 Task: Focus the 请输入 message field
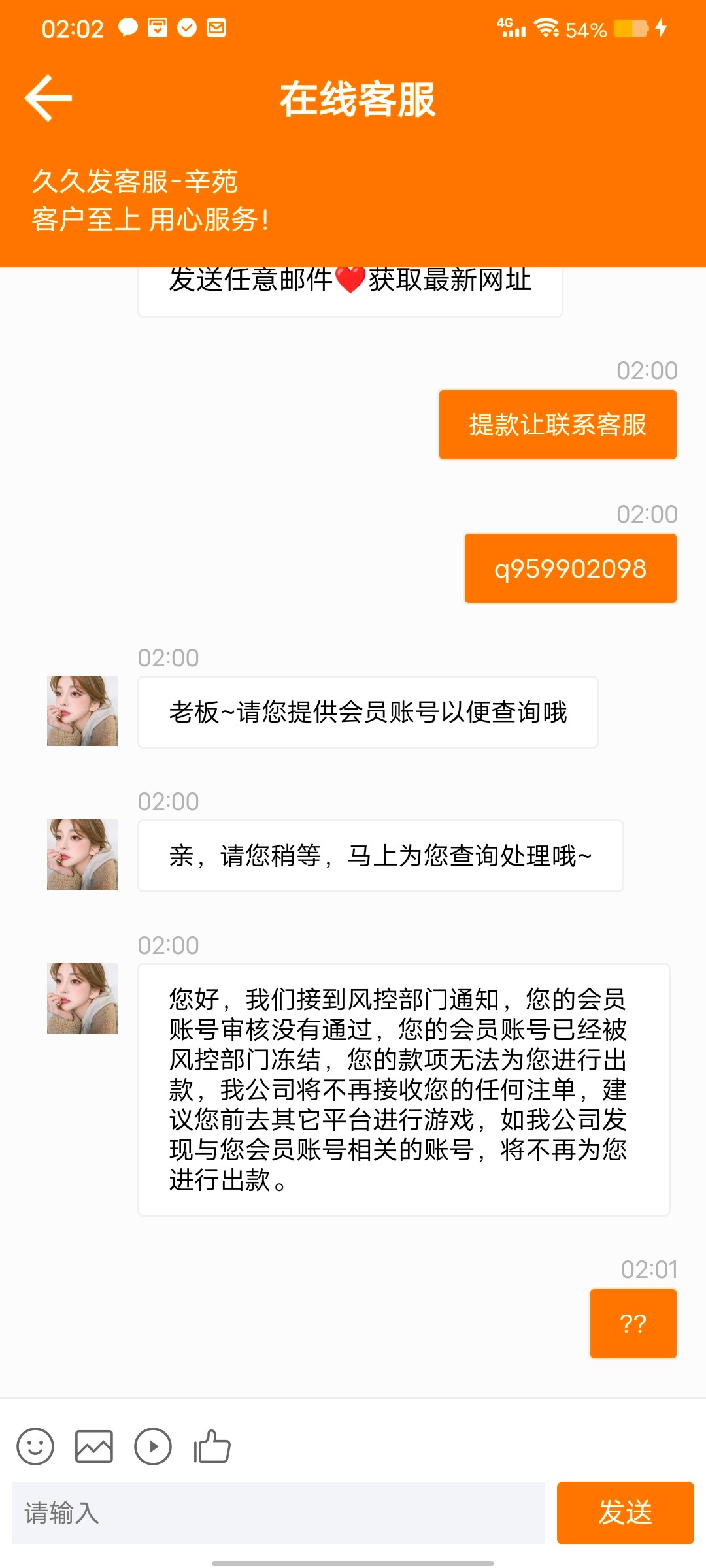278,1512
